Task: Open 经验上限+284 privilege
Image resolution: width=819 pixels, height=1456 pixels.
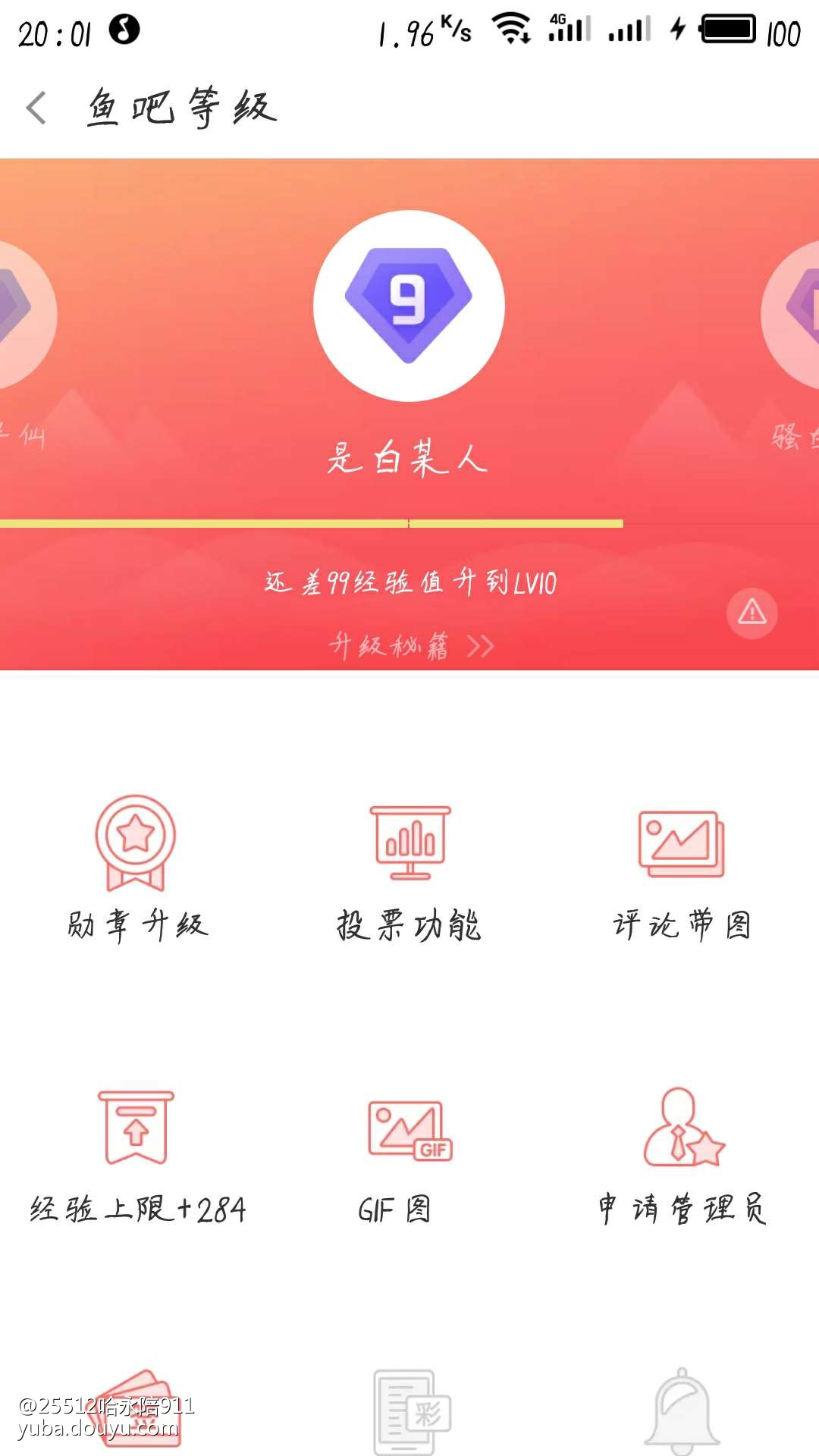Action: (136, 1153)
